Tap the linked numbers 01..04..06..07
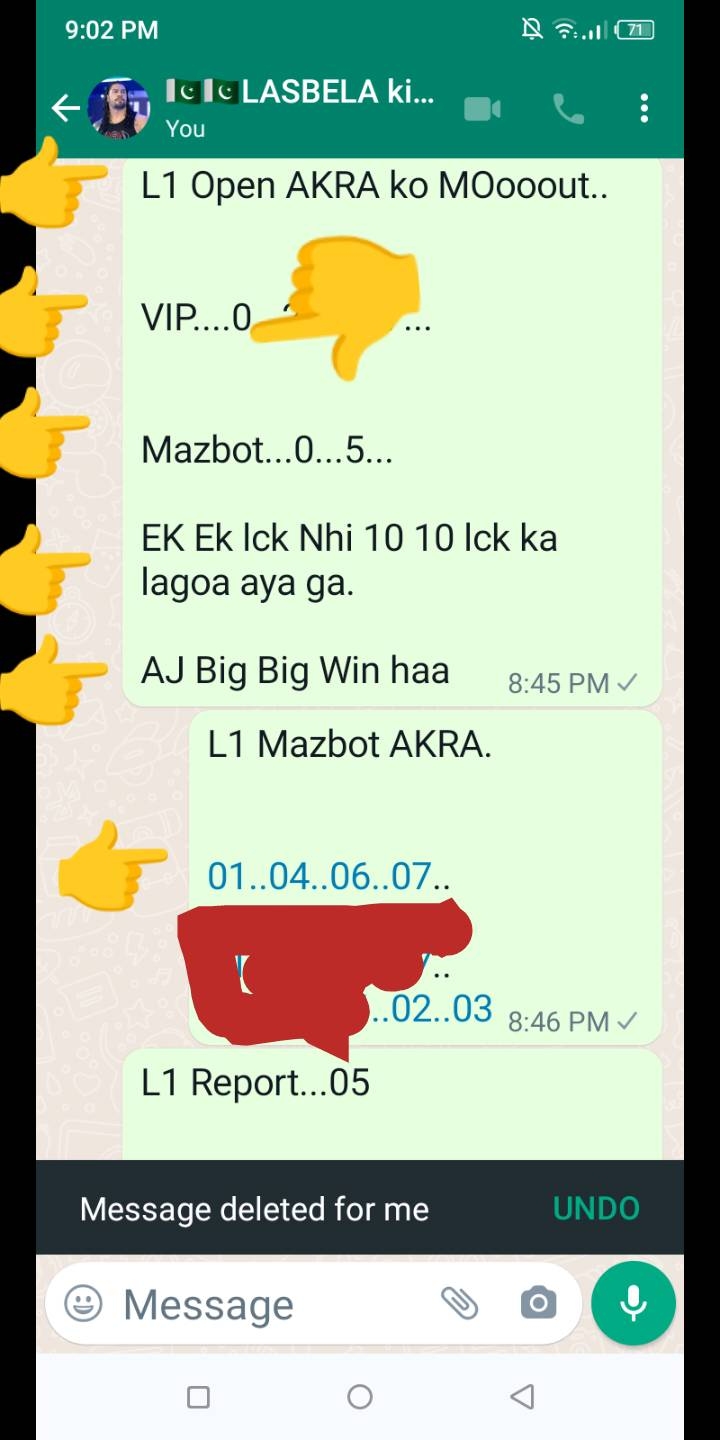The width and height of the screenshot is (720, 1440). pyautogui.click(x=328, y=877)
